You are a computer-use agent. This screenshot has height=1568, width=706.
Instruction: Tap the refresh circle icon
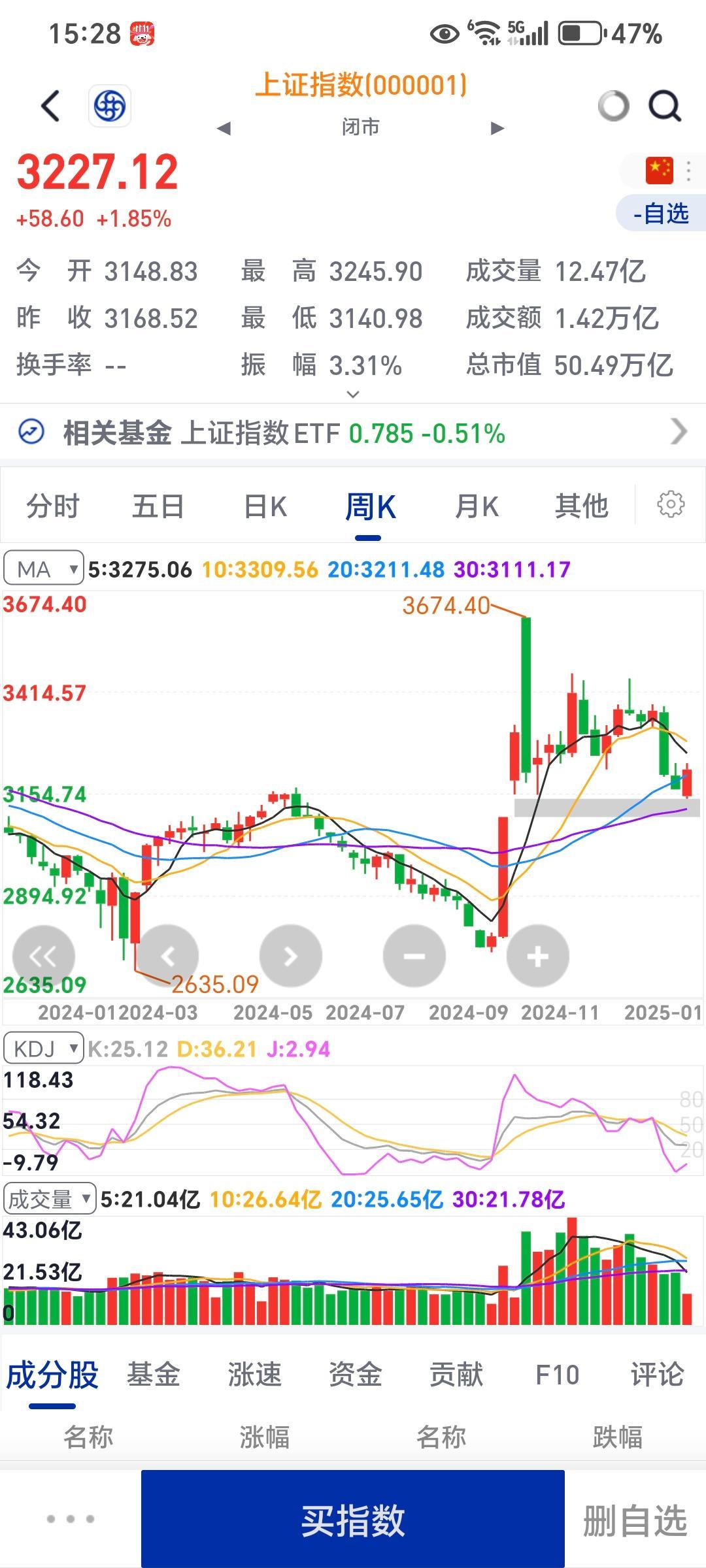pyautogui.click(x=614, y=106)
